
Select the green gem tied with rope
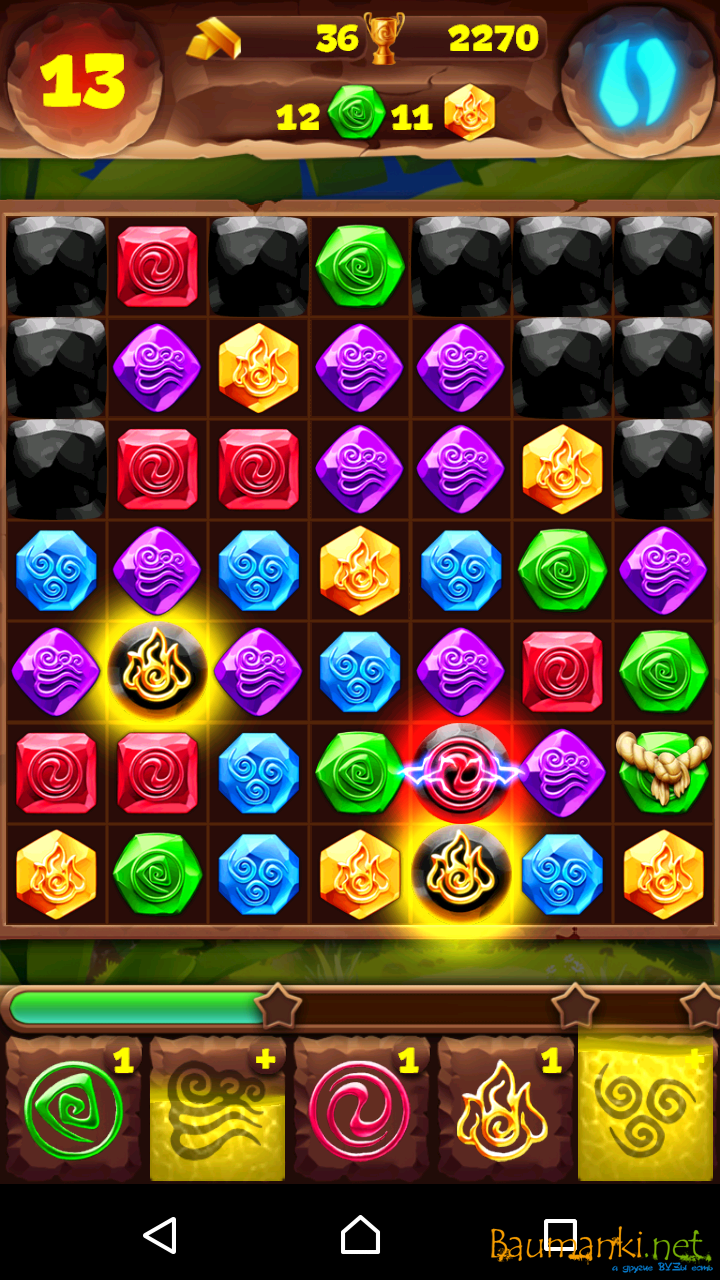click(x=663, y=772)
